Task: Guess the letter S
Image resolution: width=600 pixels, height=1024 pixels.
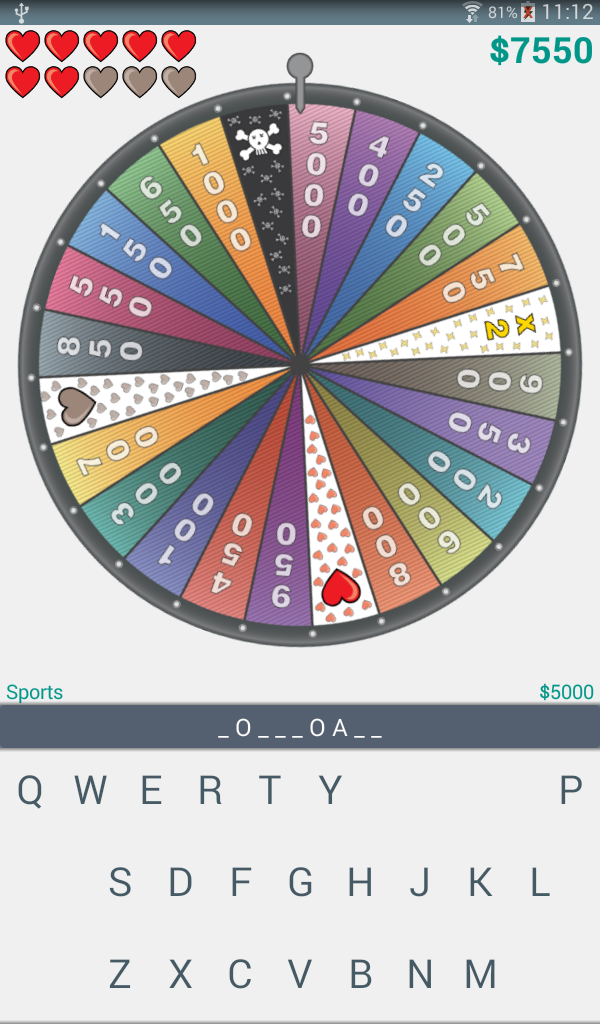Action: (x=120, y=882)
